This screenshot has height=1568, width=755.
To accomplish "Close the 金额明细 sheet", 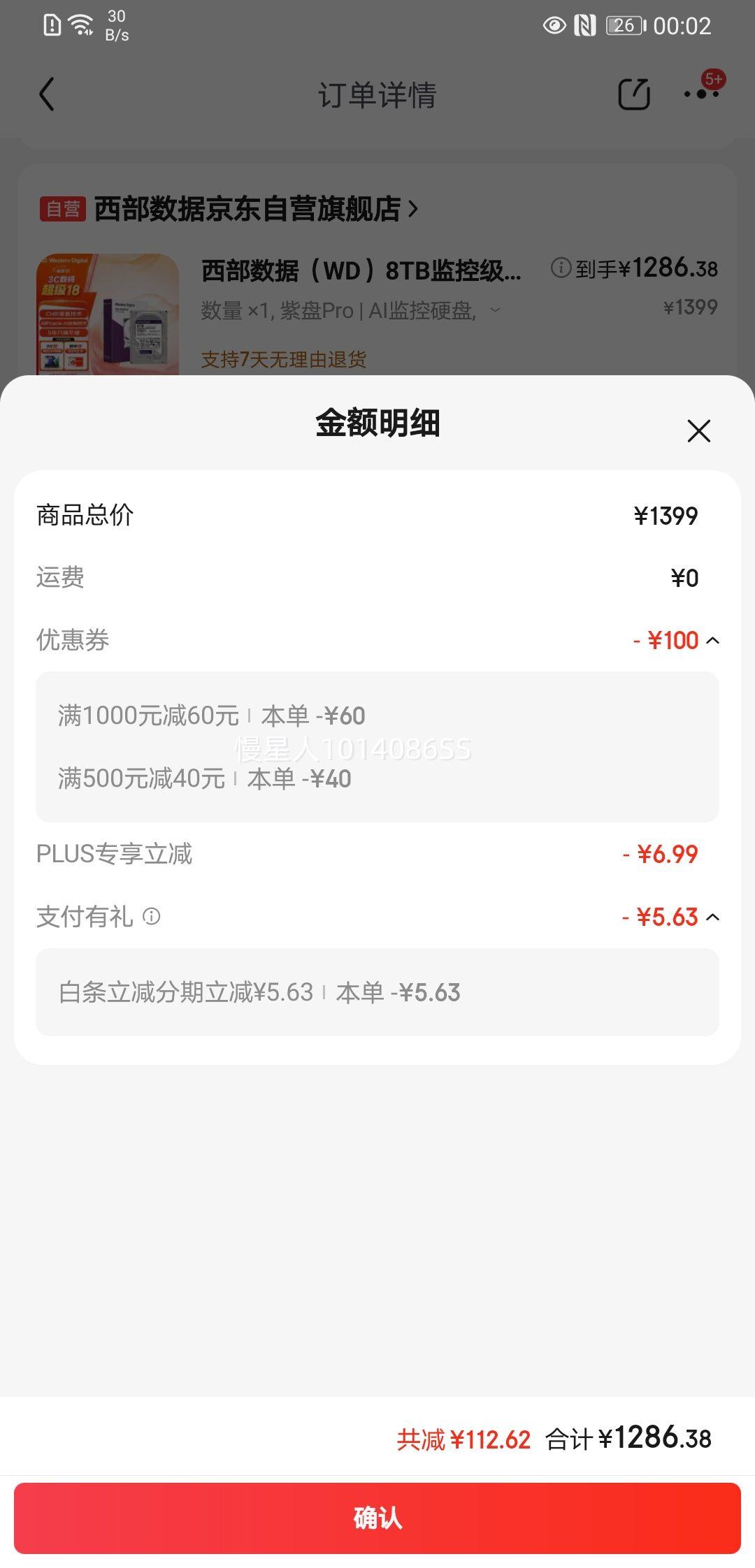I will [698, 431].
